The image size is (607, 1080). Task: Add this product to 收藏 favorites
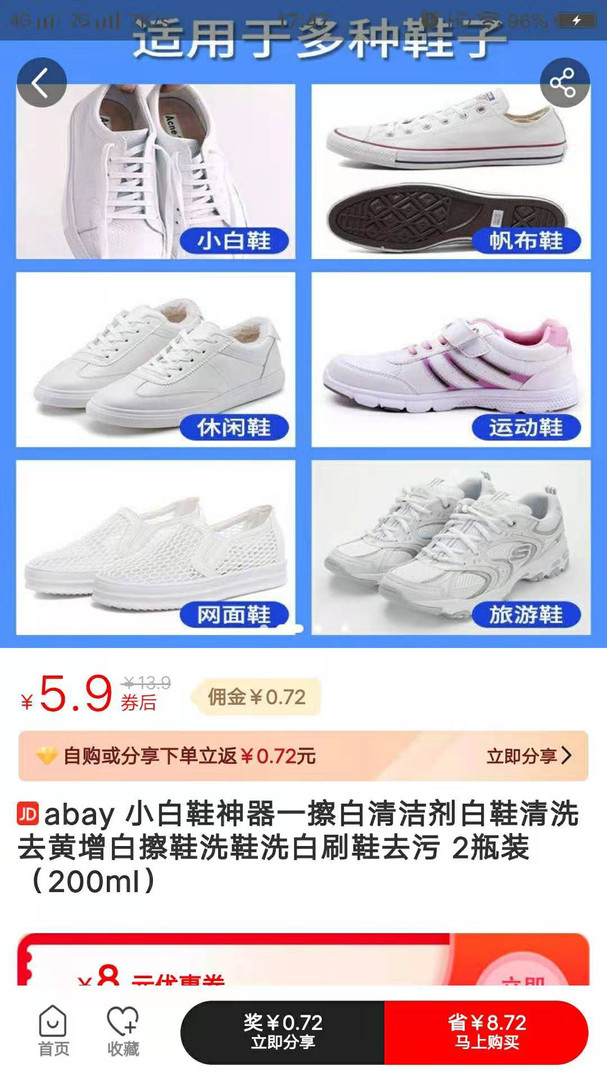coord(122,1032)
